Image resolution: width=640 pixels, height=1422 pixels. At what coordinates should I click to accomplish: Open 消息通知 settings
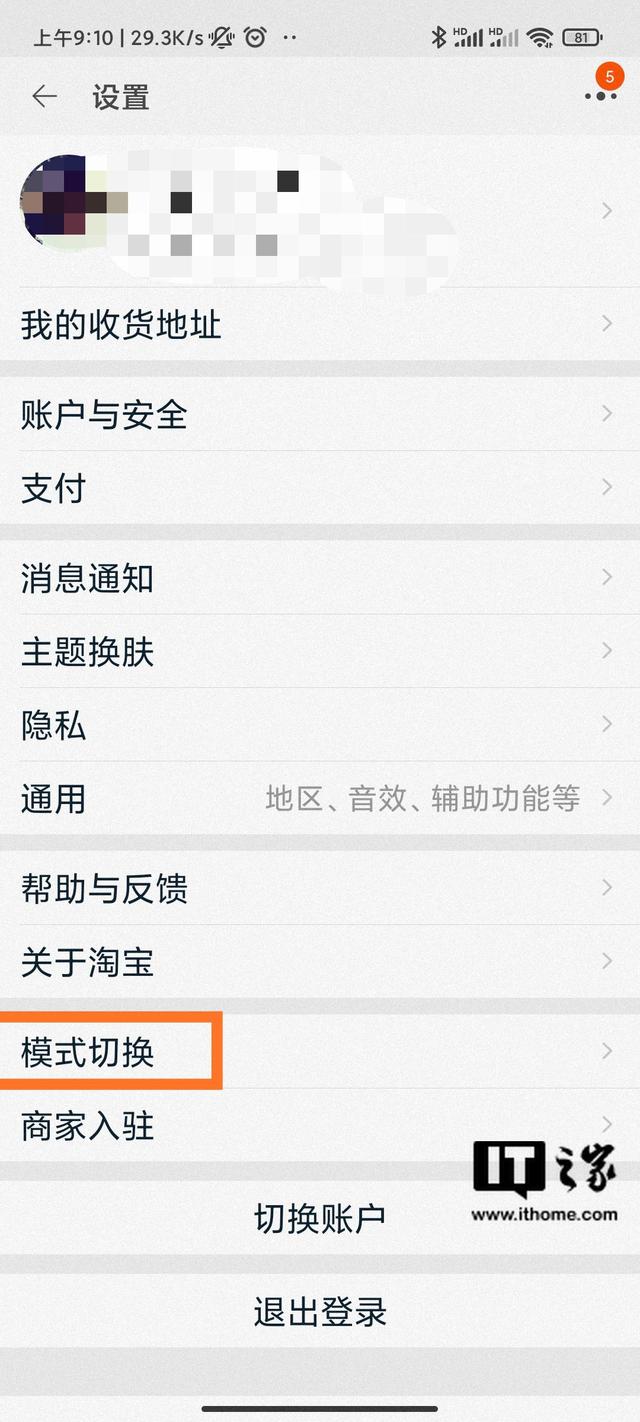[x=320, y=578]
